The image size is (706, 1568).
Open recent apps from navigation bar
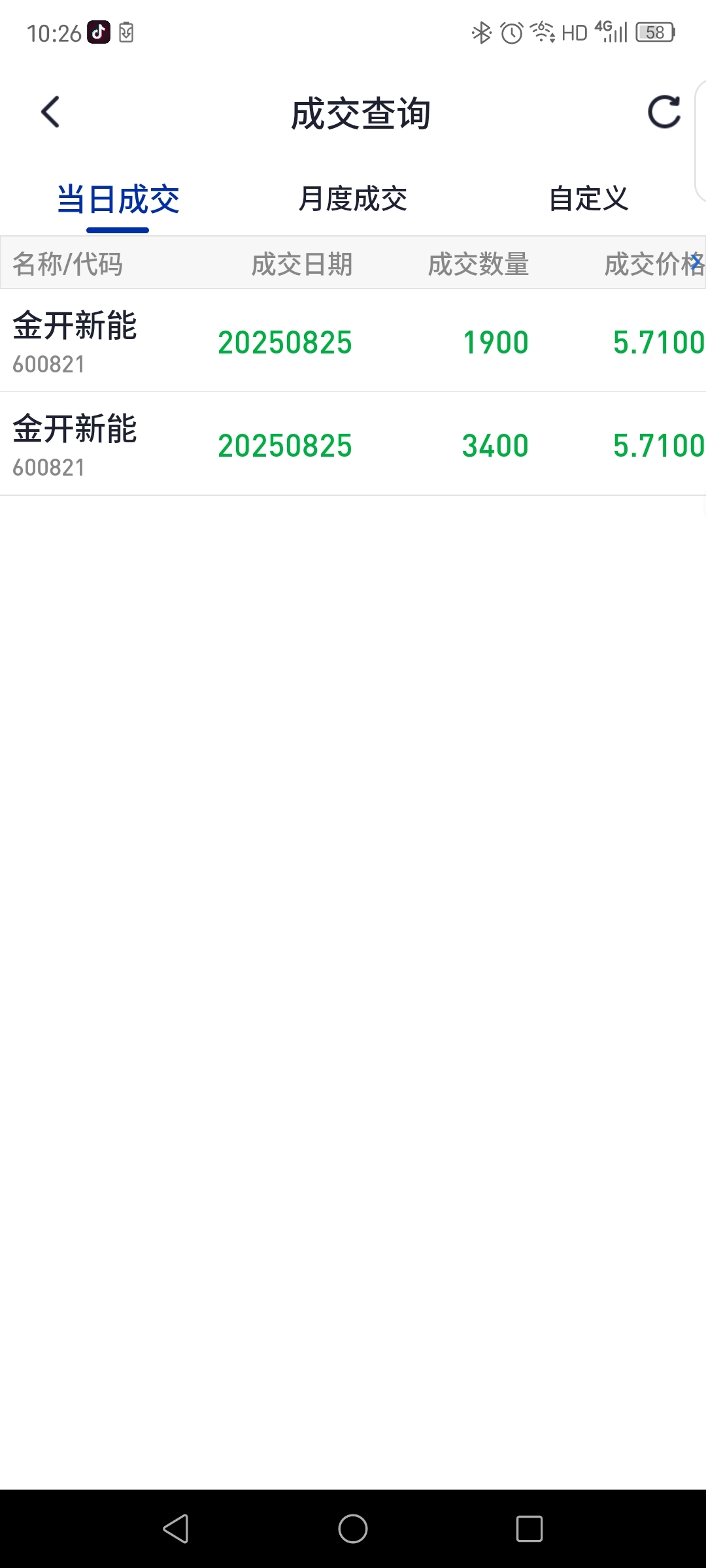529,1529
